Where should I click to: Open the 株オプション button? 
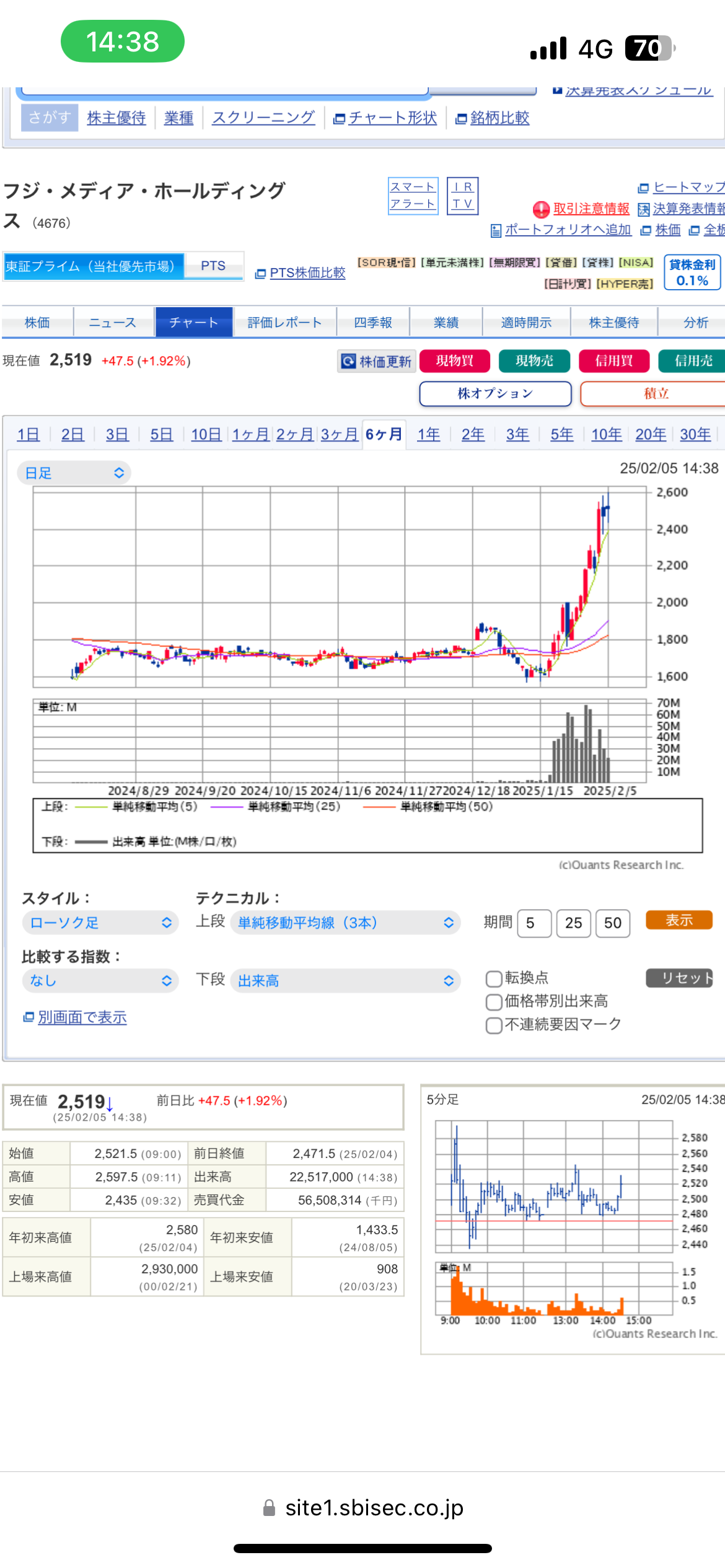494,393
